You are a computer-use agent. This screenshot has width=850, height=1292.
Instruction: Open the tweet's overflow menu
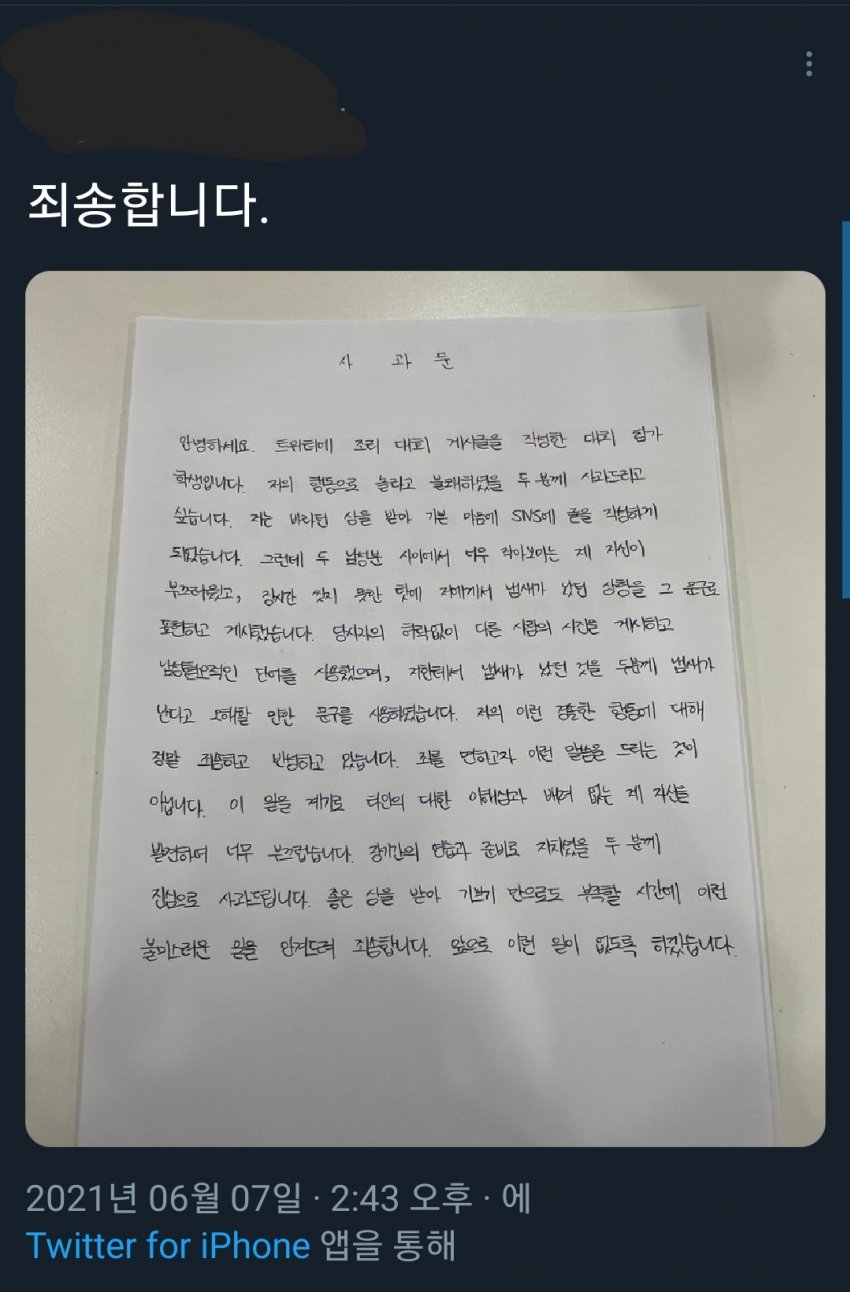click(x=808, y=64)
